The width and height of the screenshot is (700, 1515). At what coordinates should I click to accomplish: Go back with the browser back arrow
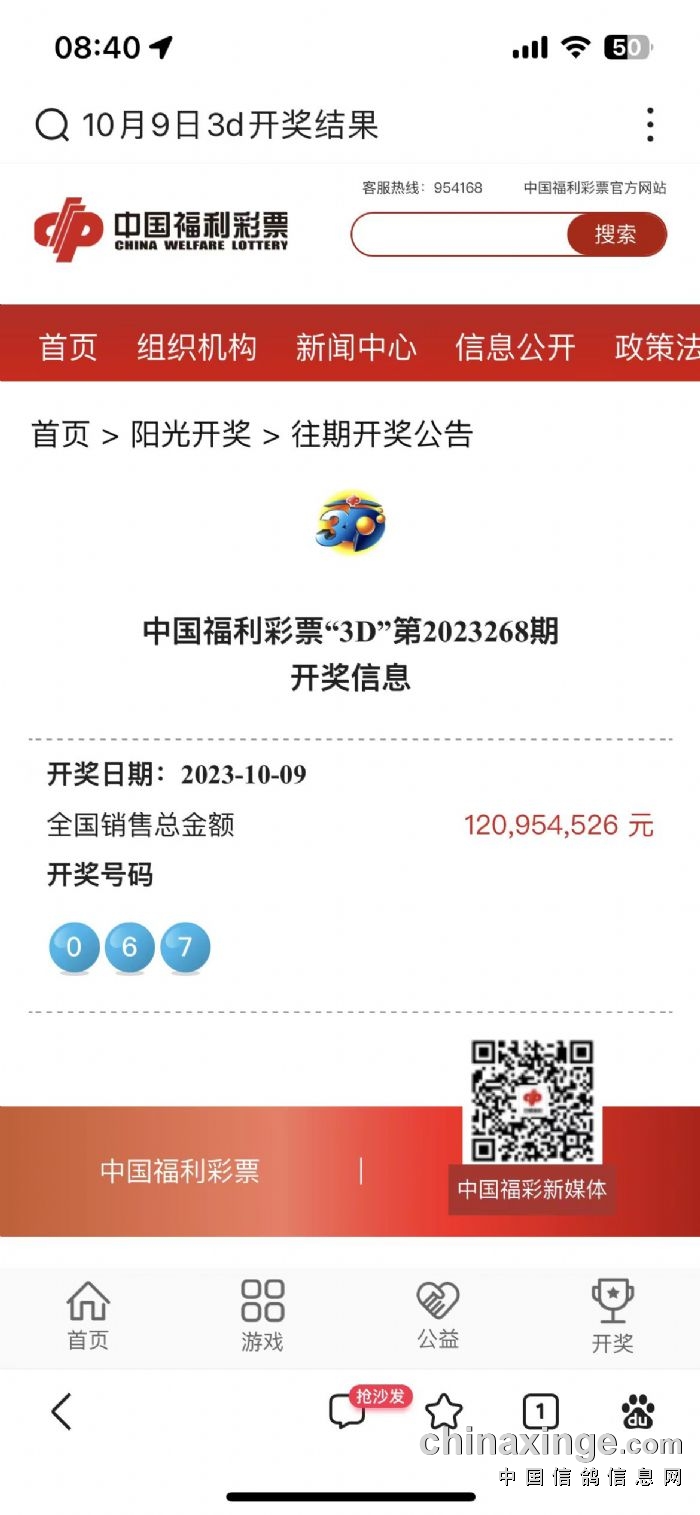[62, 1412]
